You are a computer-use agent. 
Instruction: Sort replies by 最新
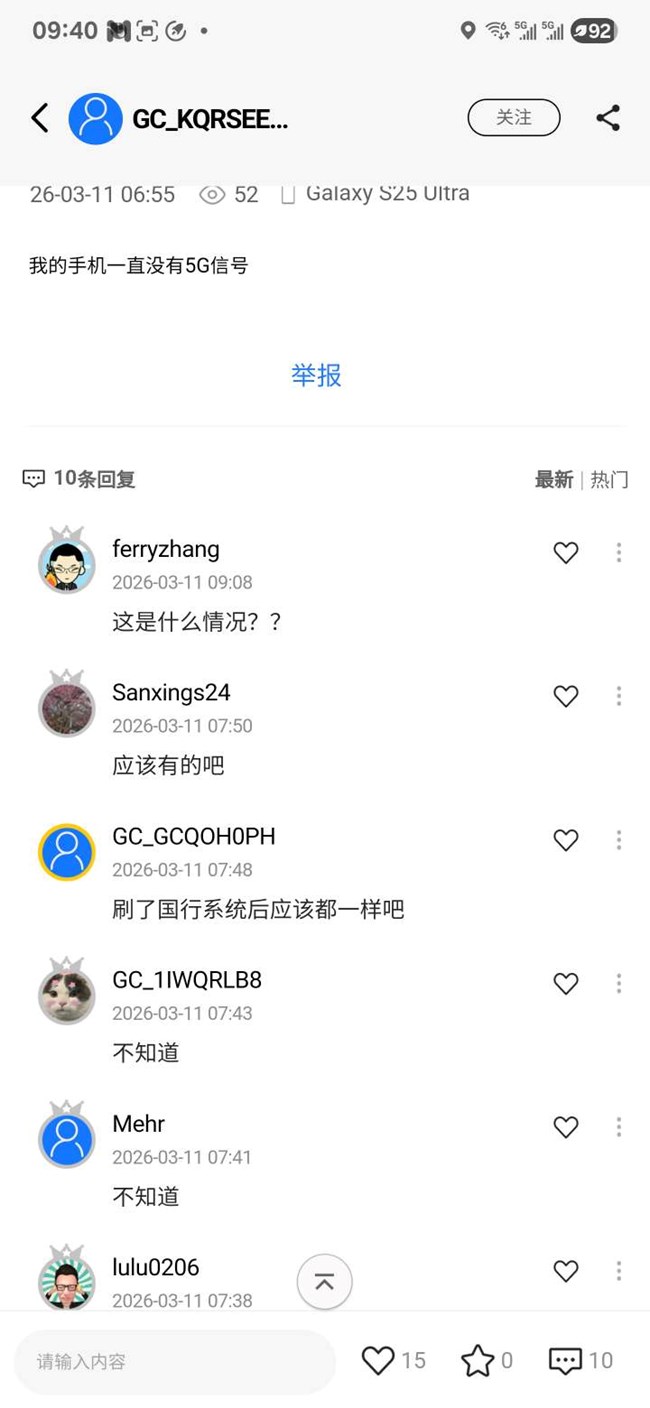[x=554, y=480]
